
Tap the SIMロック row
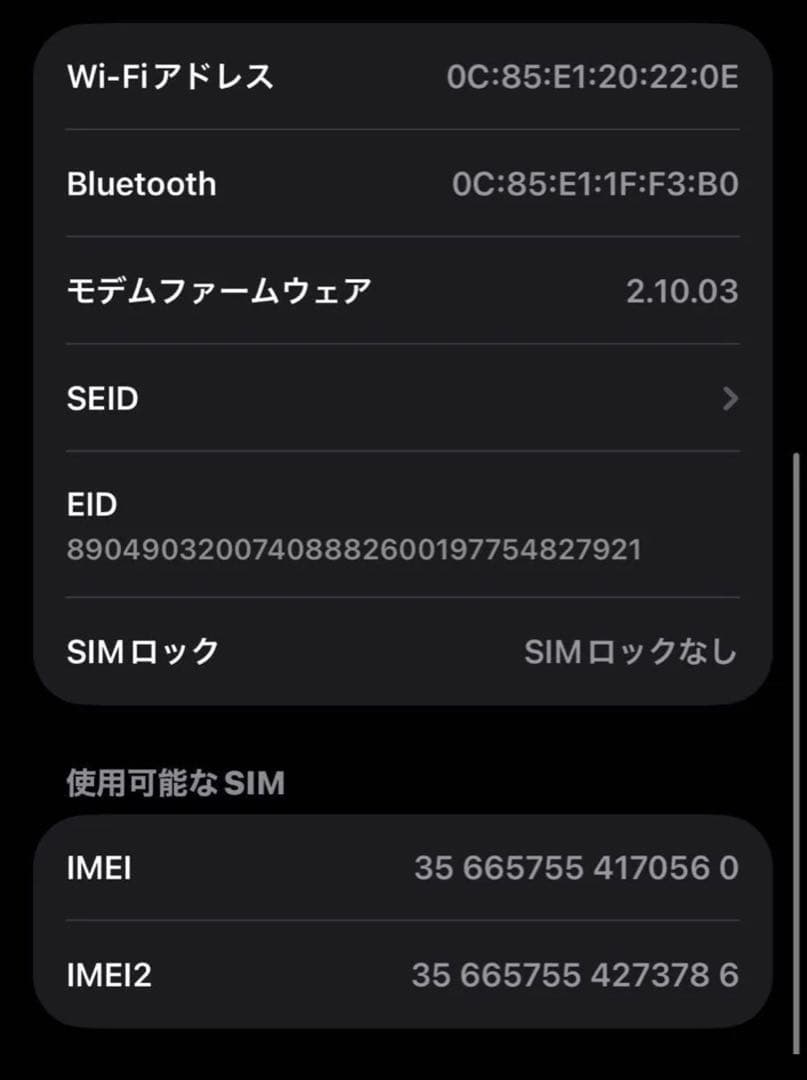click(400, 651)
